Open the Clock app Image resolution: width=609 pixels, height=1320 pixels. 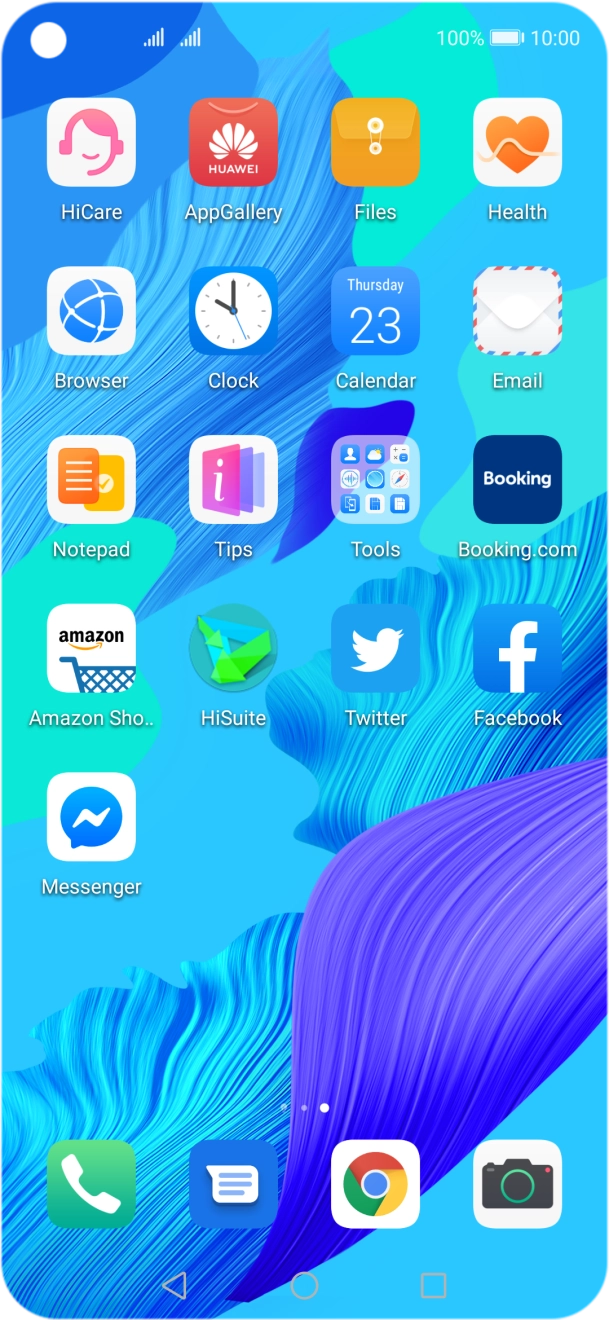233,311
